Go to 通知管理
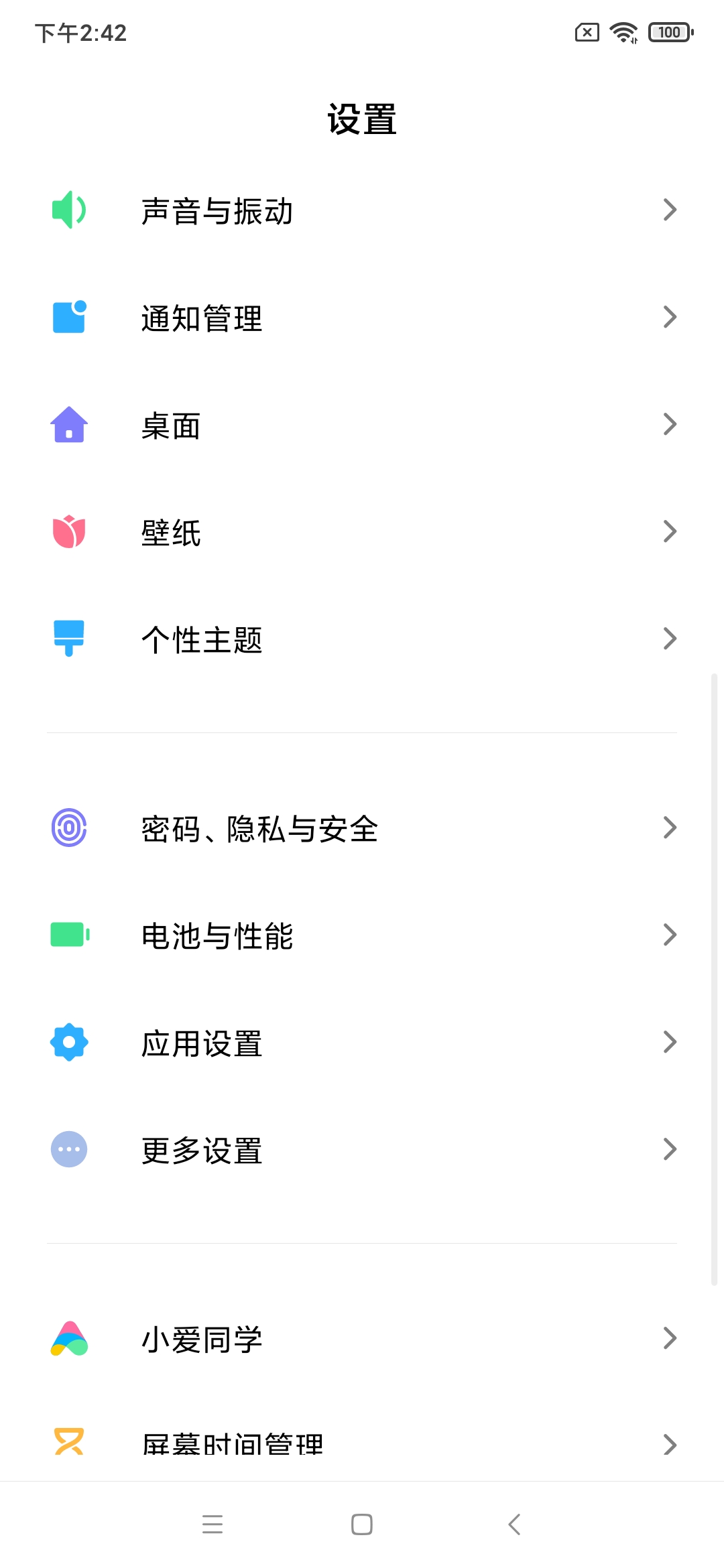Viewport: 724px width, 1568px height. (x=362, y=318)
